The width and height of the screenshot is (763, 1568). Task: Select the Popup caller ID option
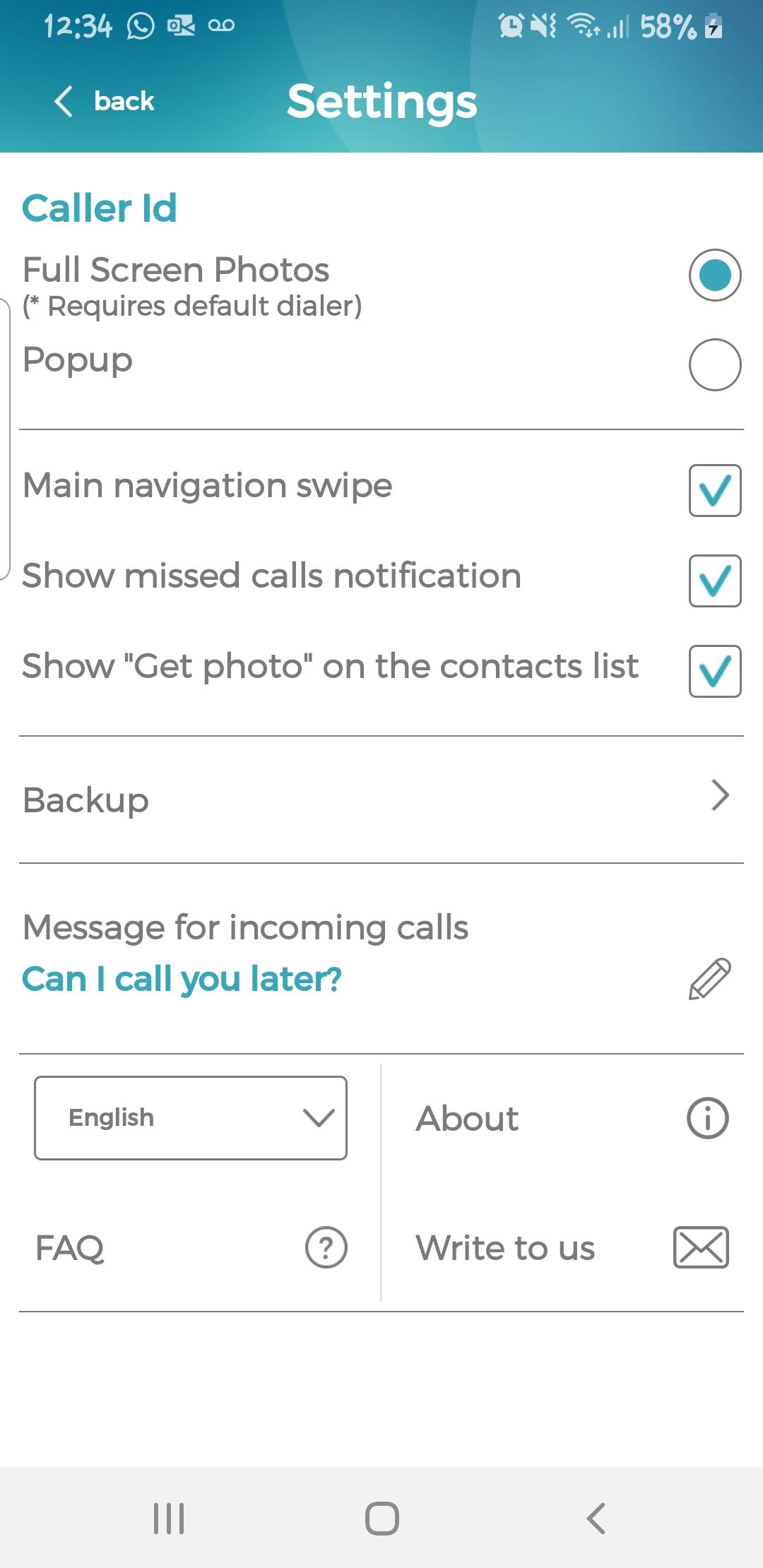click(x=714, y=364)
